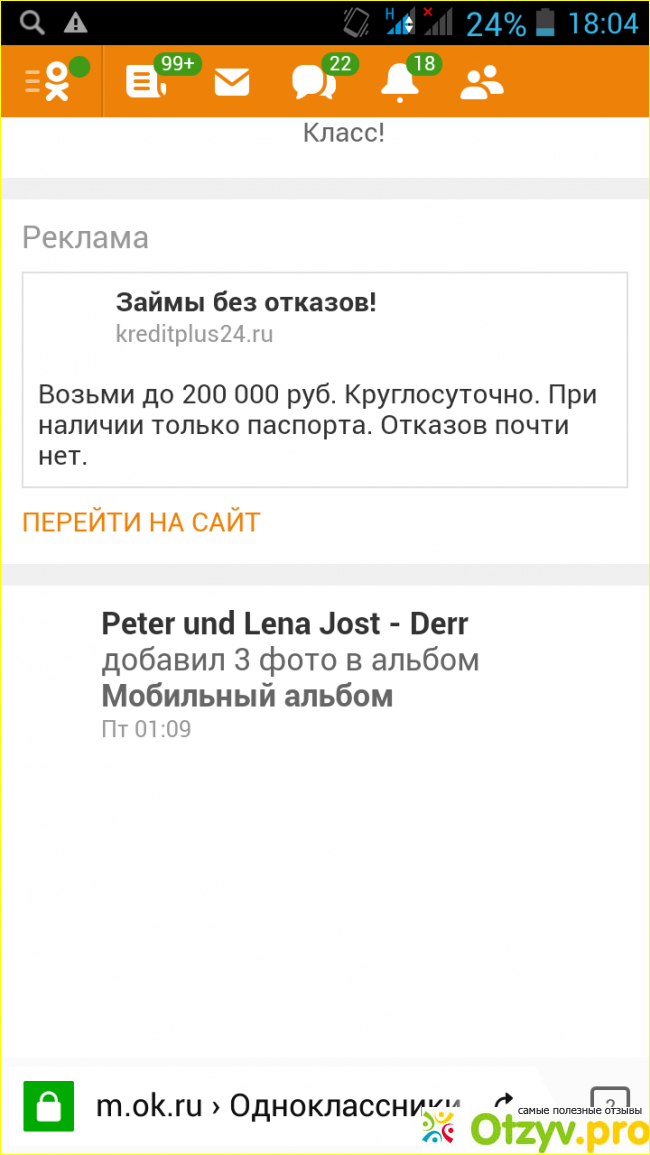Open the Займы без отказов ad

point(246,302)
